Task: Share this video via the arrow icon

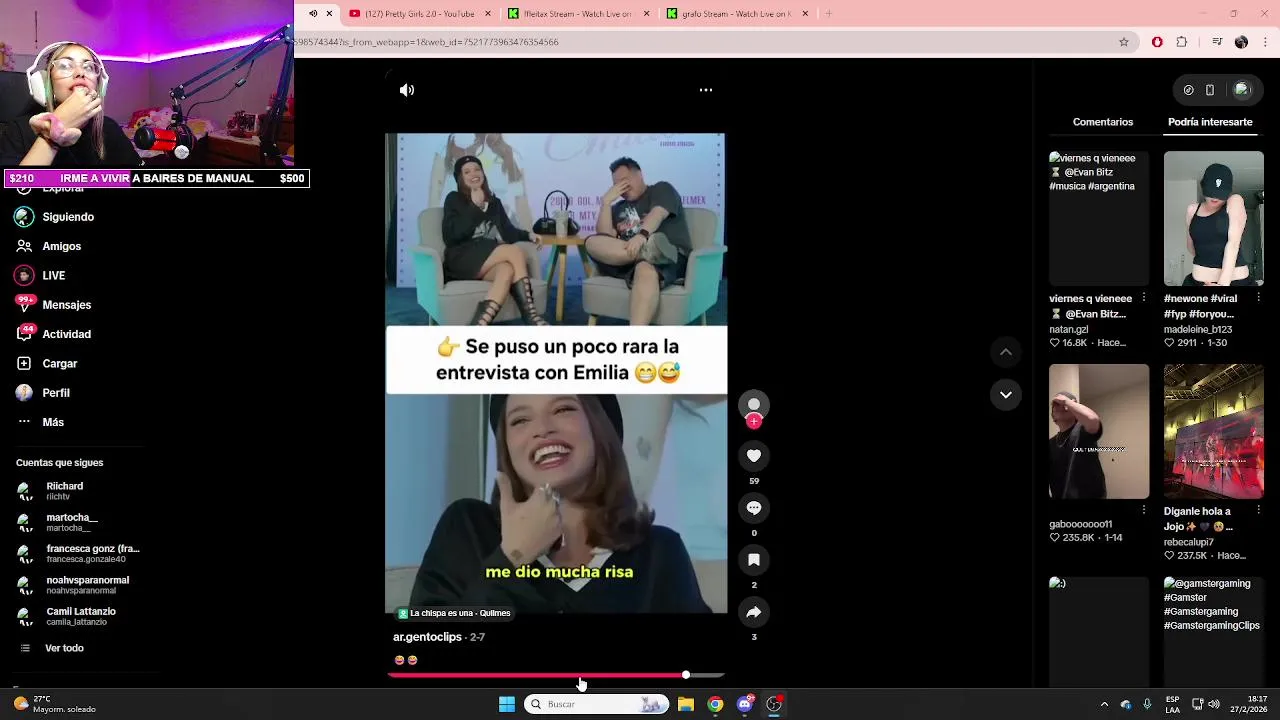Action: (x=754, y=612)
